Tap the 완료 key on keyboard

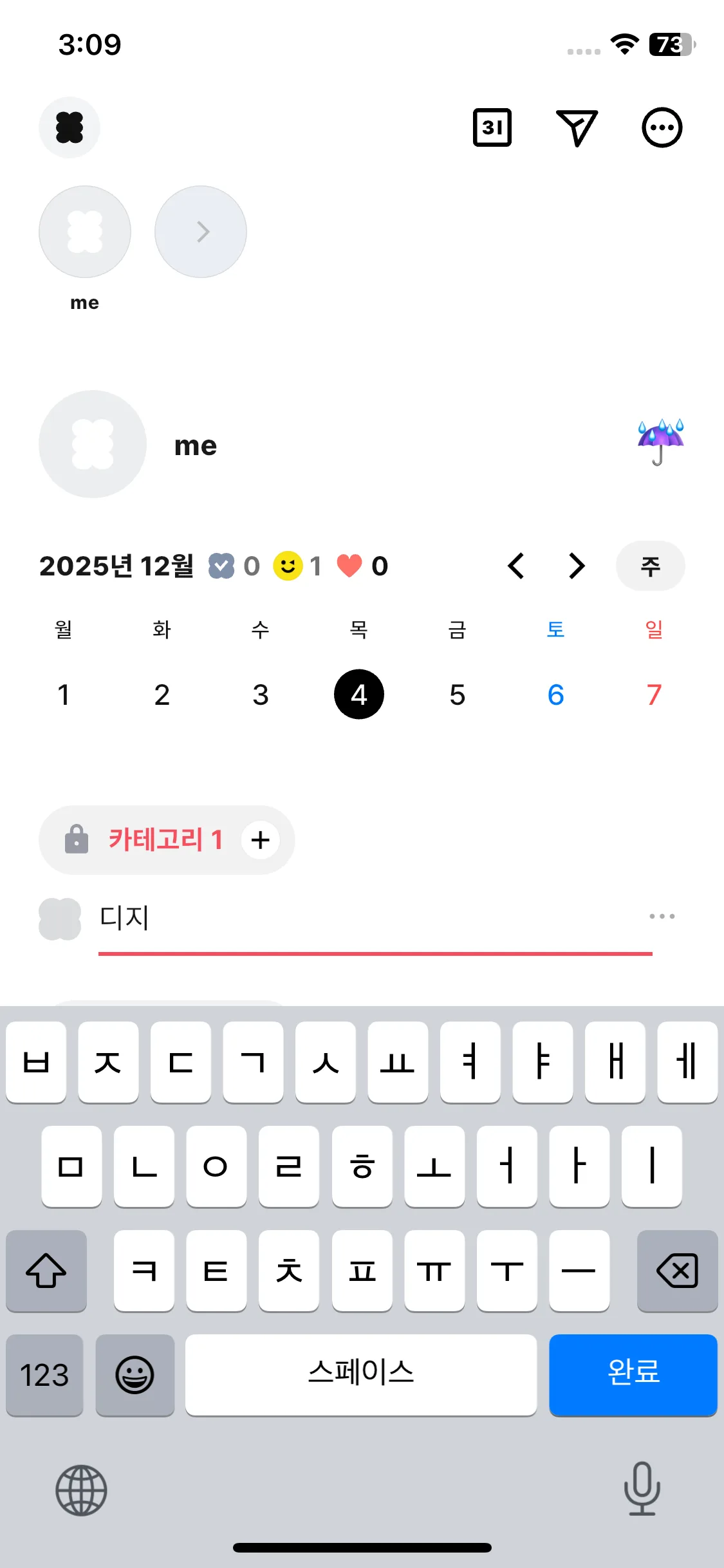click(633, 1375)
